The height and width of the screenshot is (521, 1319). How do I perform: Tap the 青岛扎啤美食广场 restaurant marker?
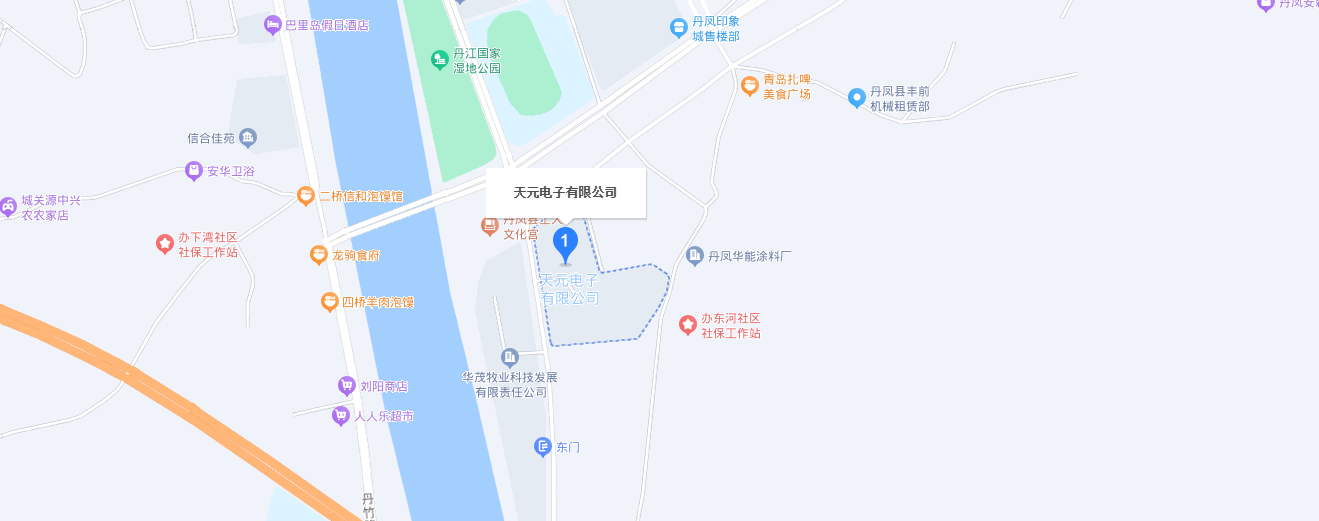click(749, 86)
